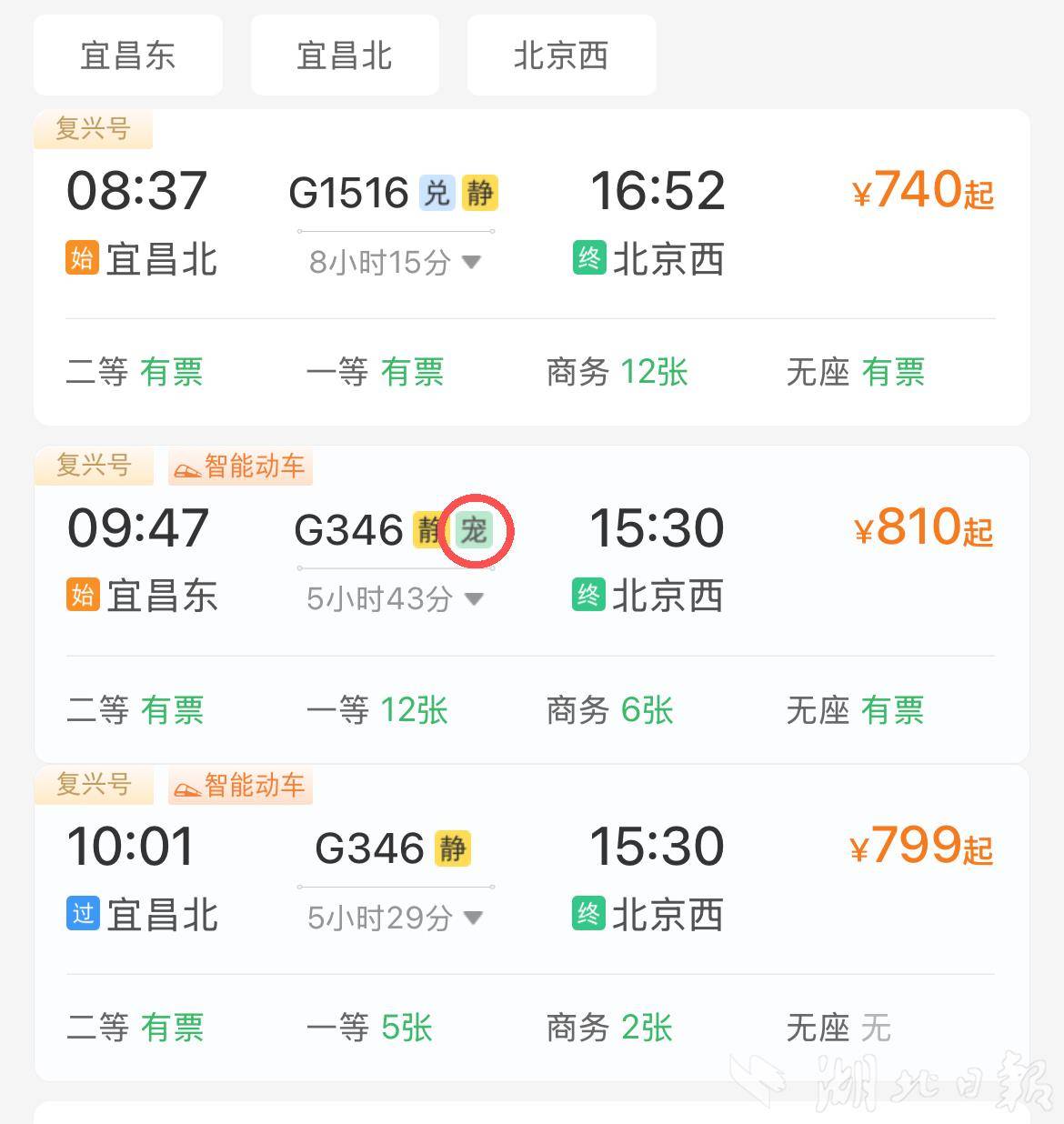Expand the 5小时43分 duration dropdown
Image resolution: width=1064 pixels, height=1124 pixels.
coord(395,599)
